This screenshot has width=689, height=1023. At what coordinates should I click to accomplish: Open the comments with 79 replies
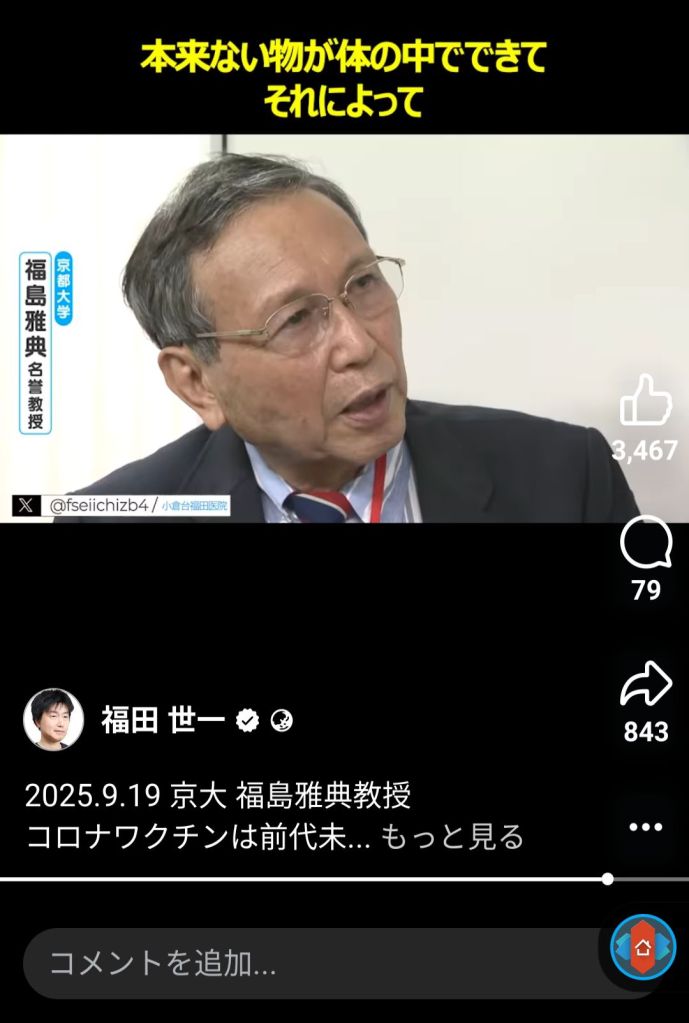[x=646, y=544]
